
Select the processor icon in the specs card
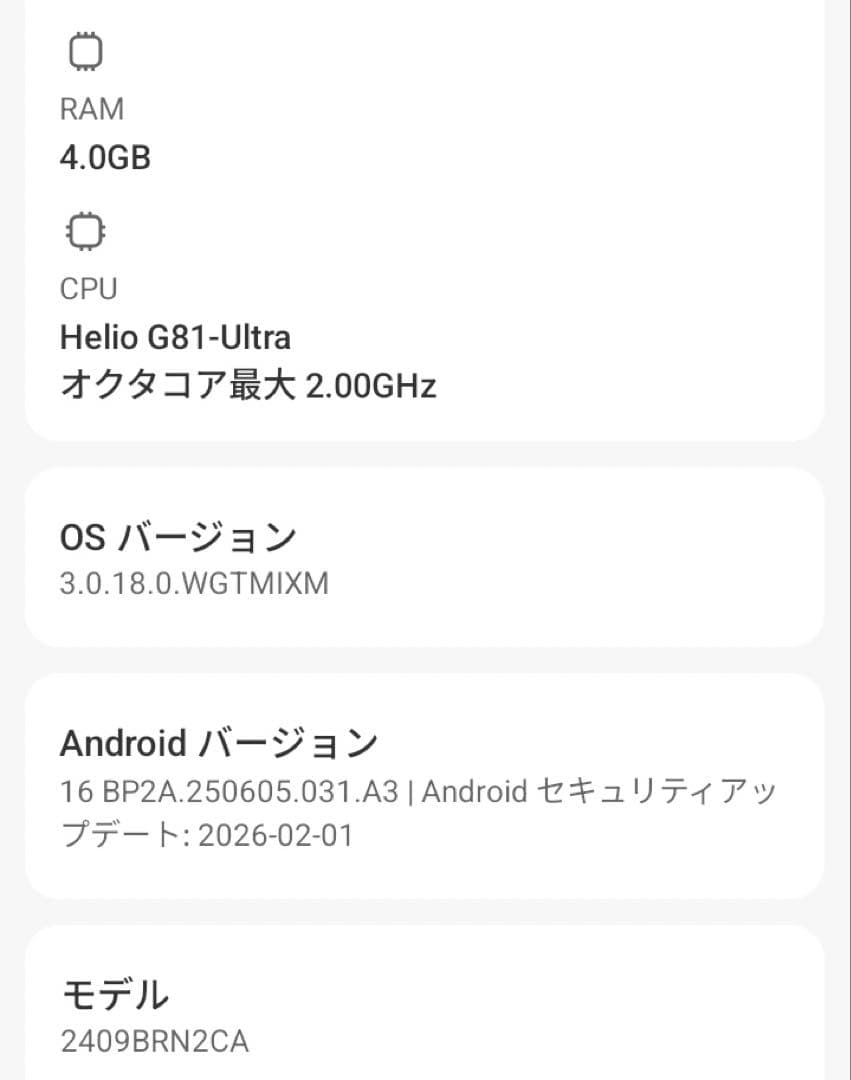coord(88,230)
